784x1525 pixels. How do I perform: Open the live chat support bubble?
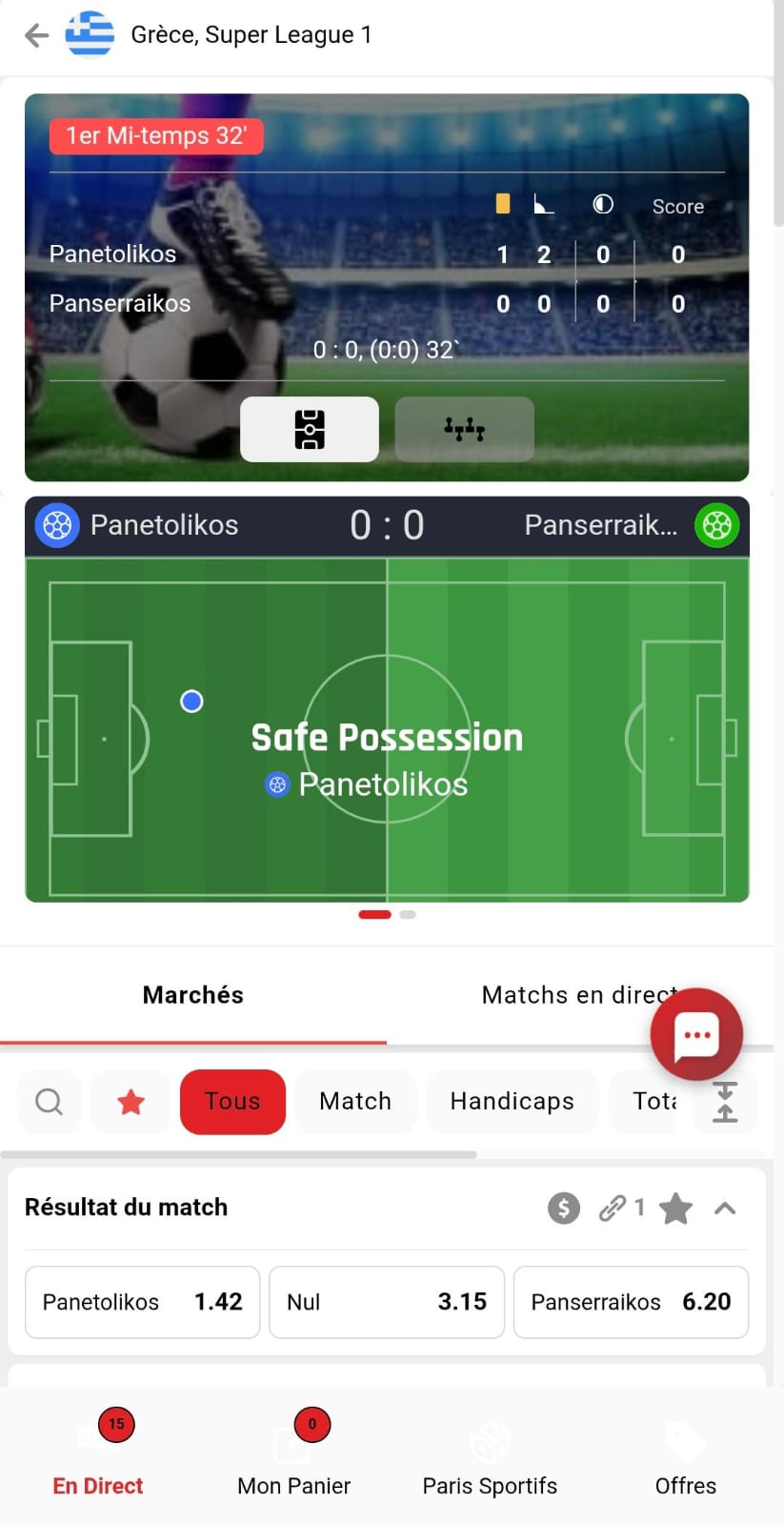(x=696, y=1034)
